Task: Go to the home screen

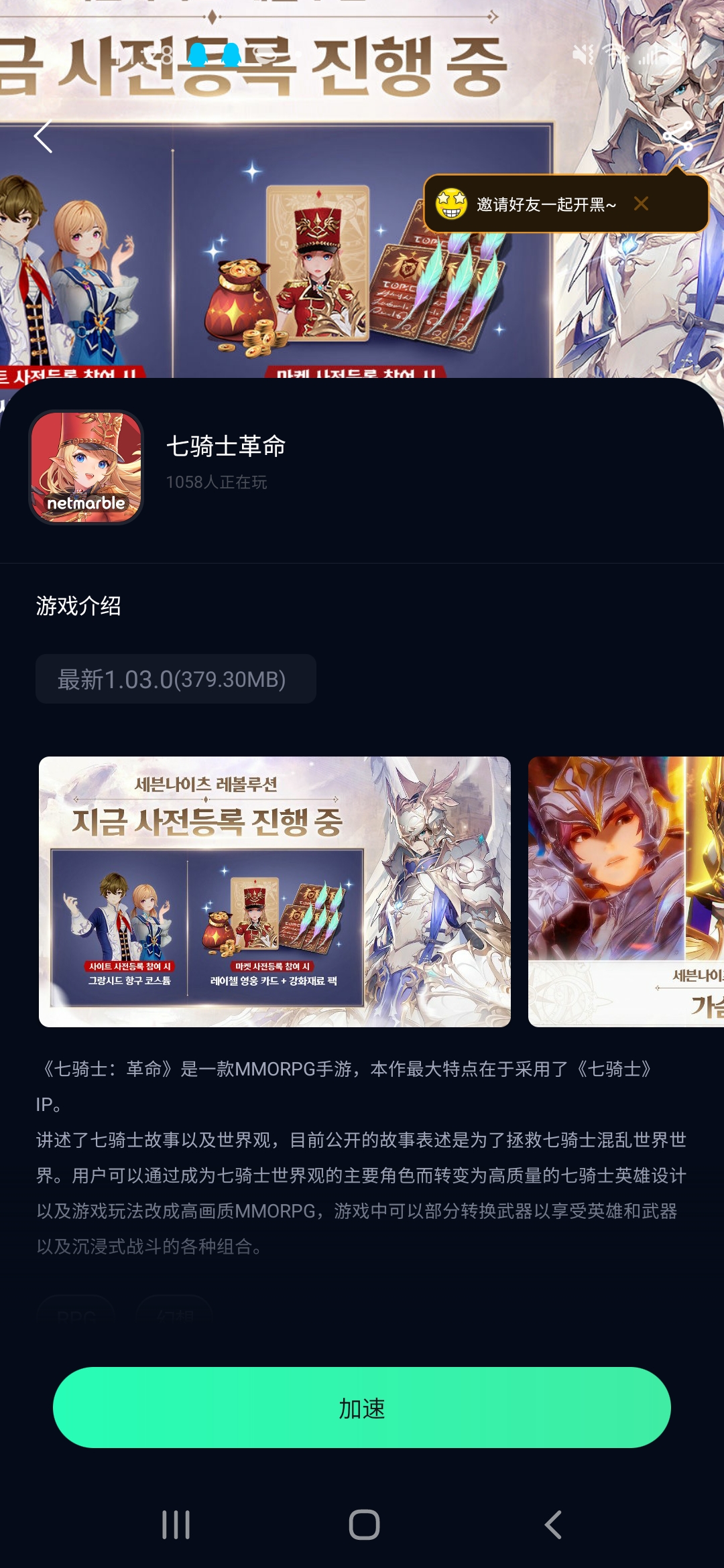Action: point(364,1524)
